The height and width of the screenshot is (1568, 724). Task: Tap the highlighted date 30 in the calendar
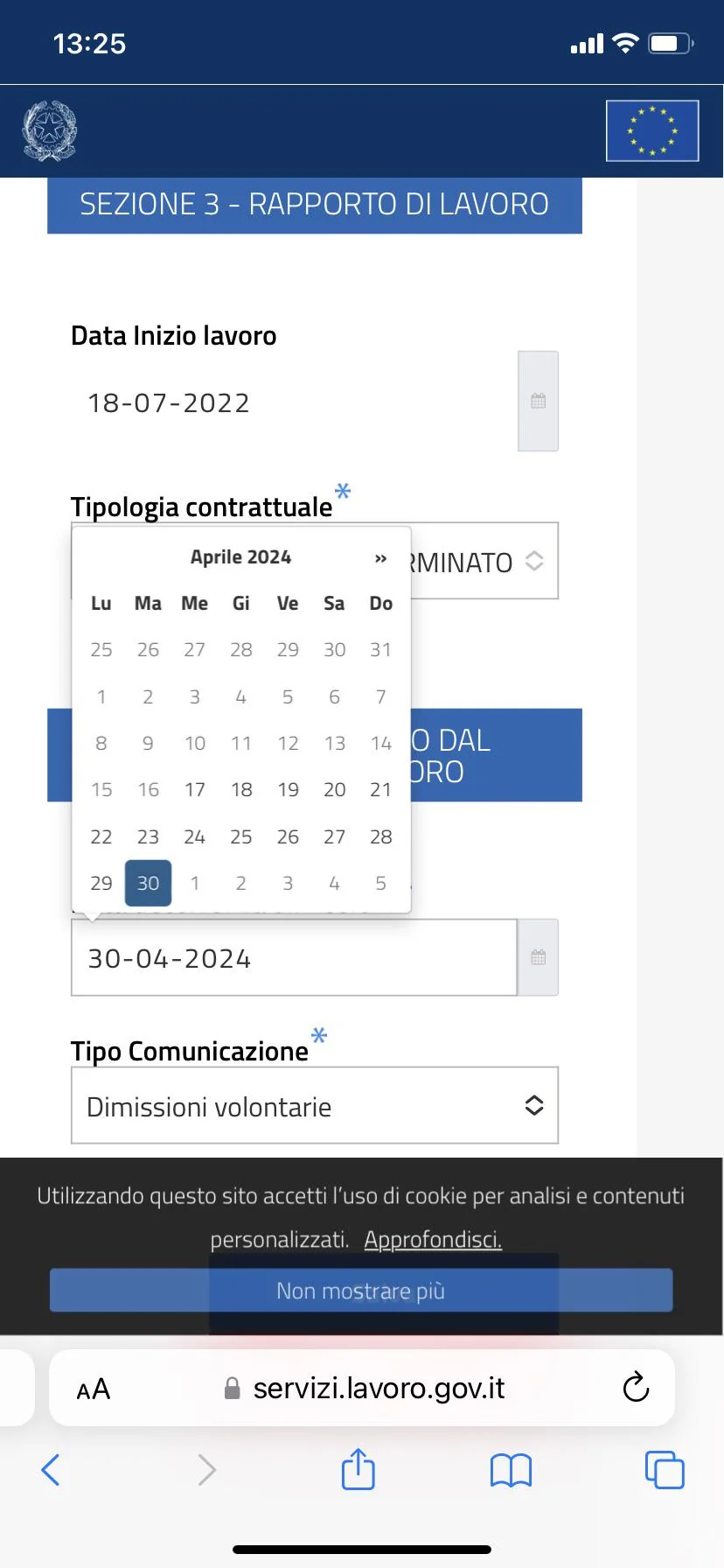pyautogui.click(x=148, y=883)
